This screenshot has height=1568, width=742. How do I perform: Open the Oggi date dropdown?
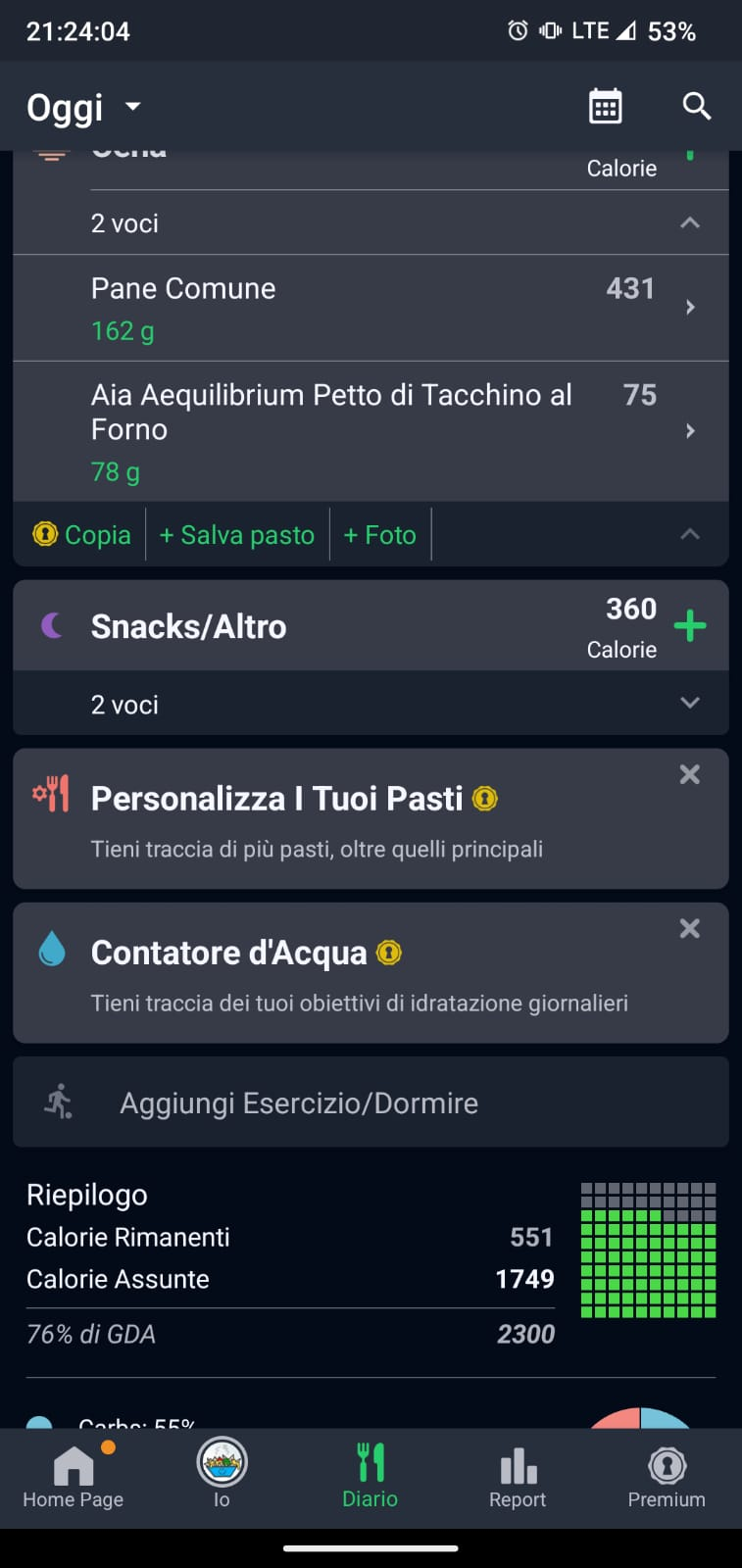84,107
